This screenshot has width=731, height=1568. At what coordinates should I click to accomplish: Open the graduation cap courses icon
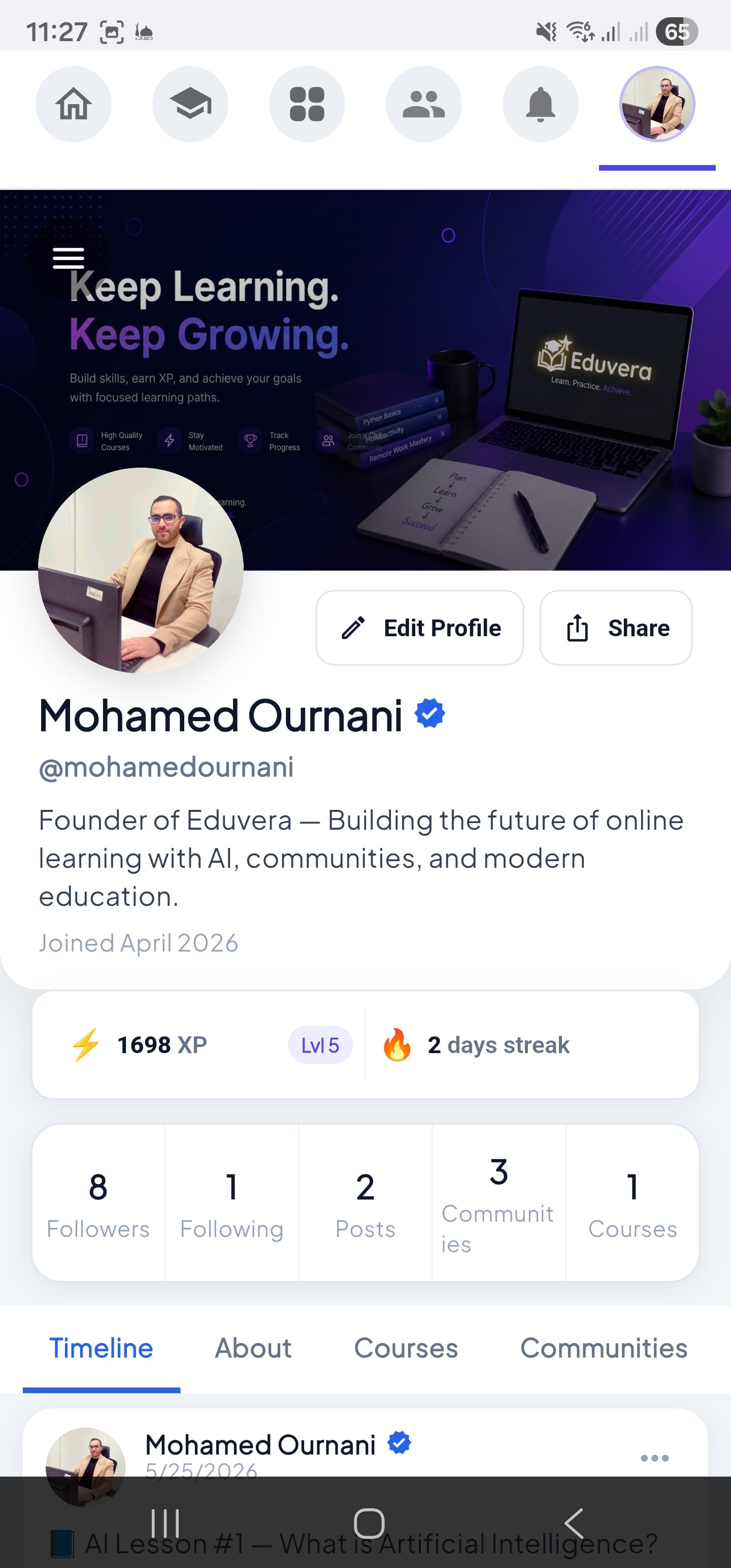(x=190, y=104)
